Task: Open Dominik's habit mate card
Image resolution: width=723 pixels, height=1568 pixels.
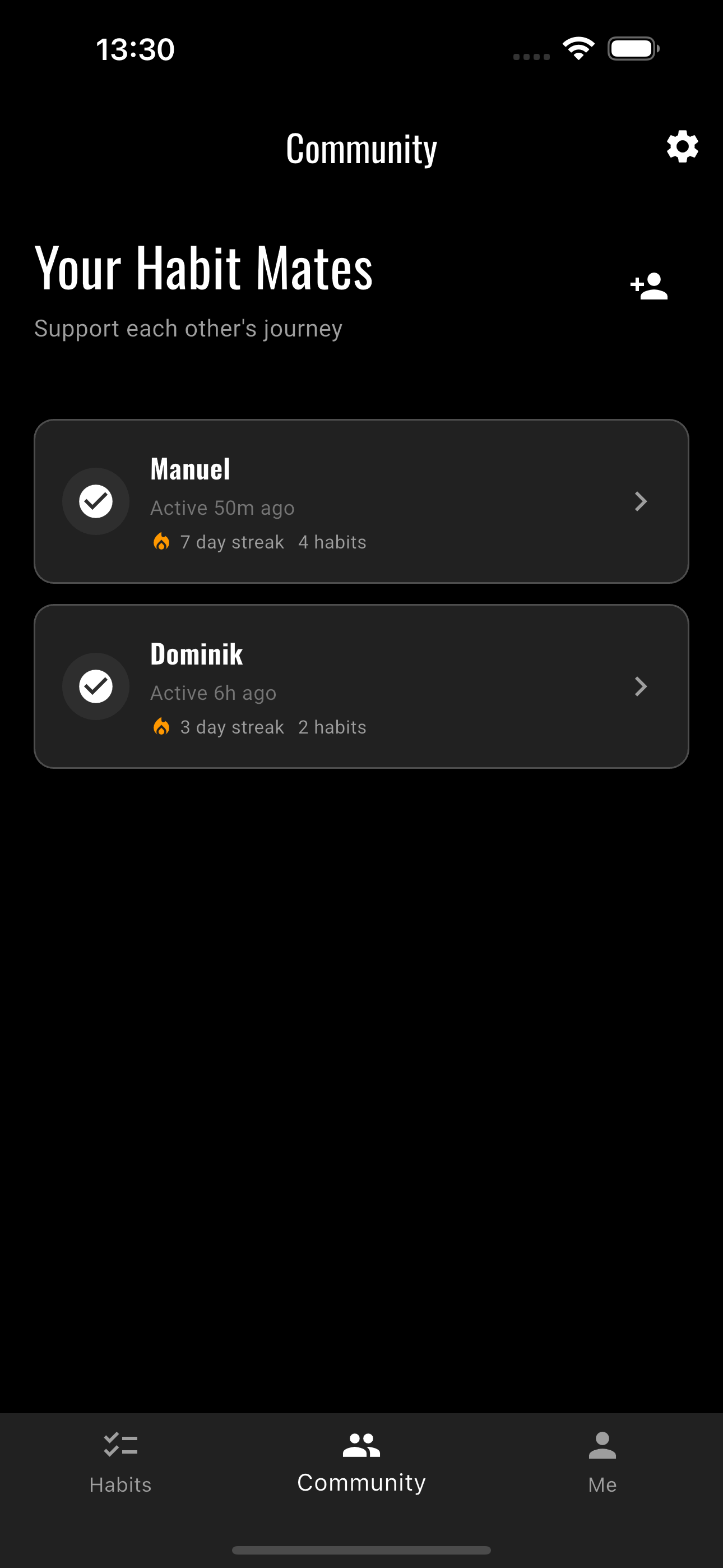Action: point(361,686)
